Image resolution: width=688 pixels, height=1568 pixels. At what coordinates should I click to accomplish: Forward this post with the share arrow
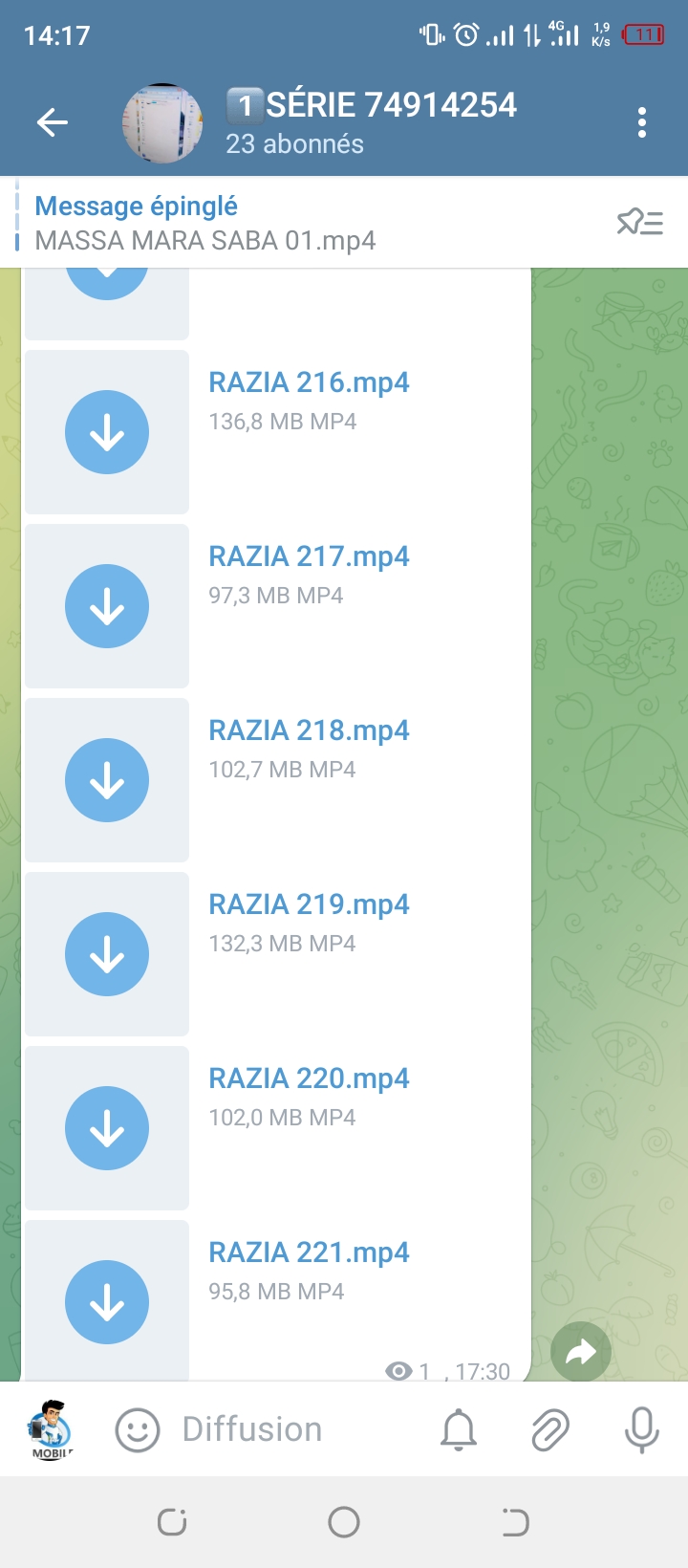click(x=581, y=1352)
